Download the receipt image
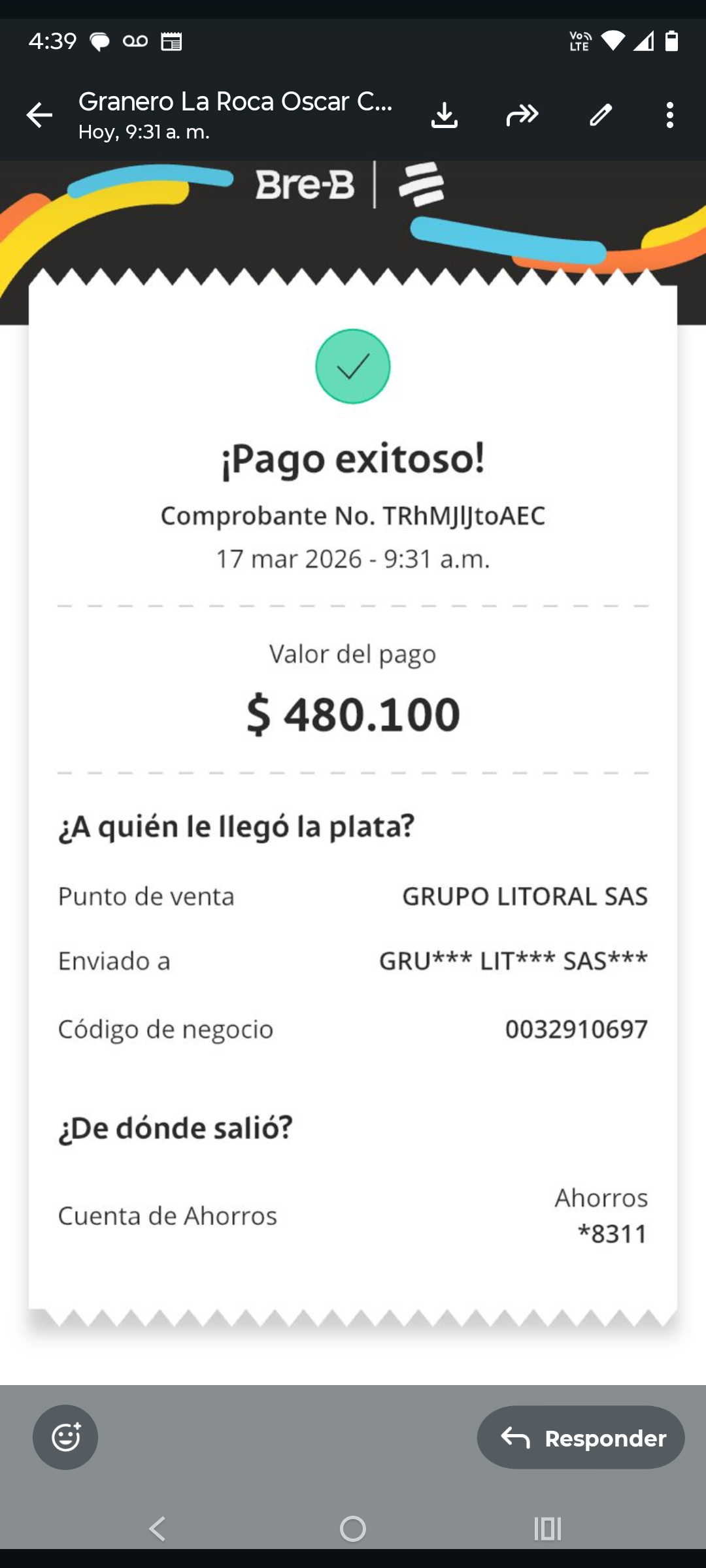This screenshot has width=706, height=1568. [445, 115]
